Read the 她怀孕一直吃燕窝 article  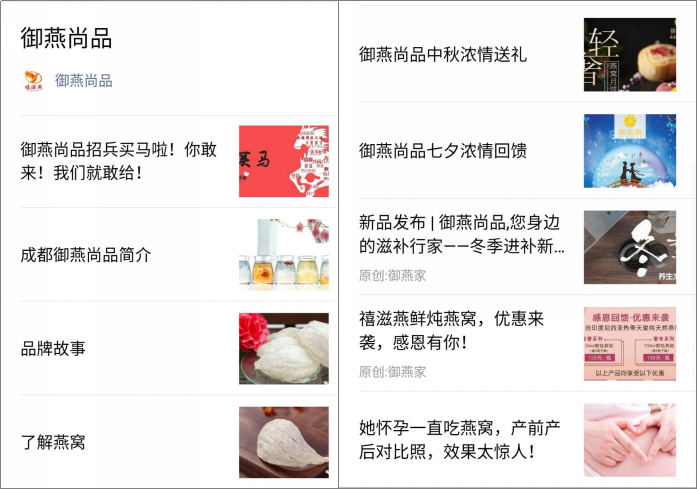(459, 439)
